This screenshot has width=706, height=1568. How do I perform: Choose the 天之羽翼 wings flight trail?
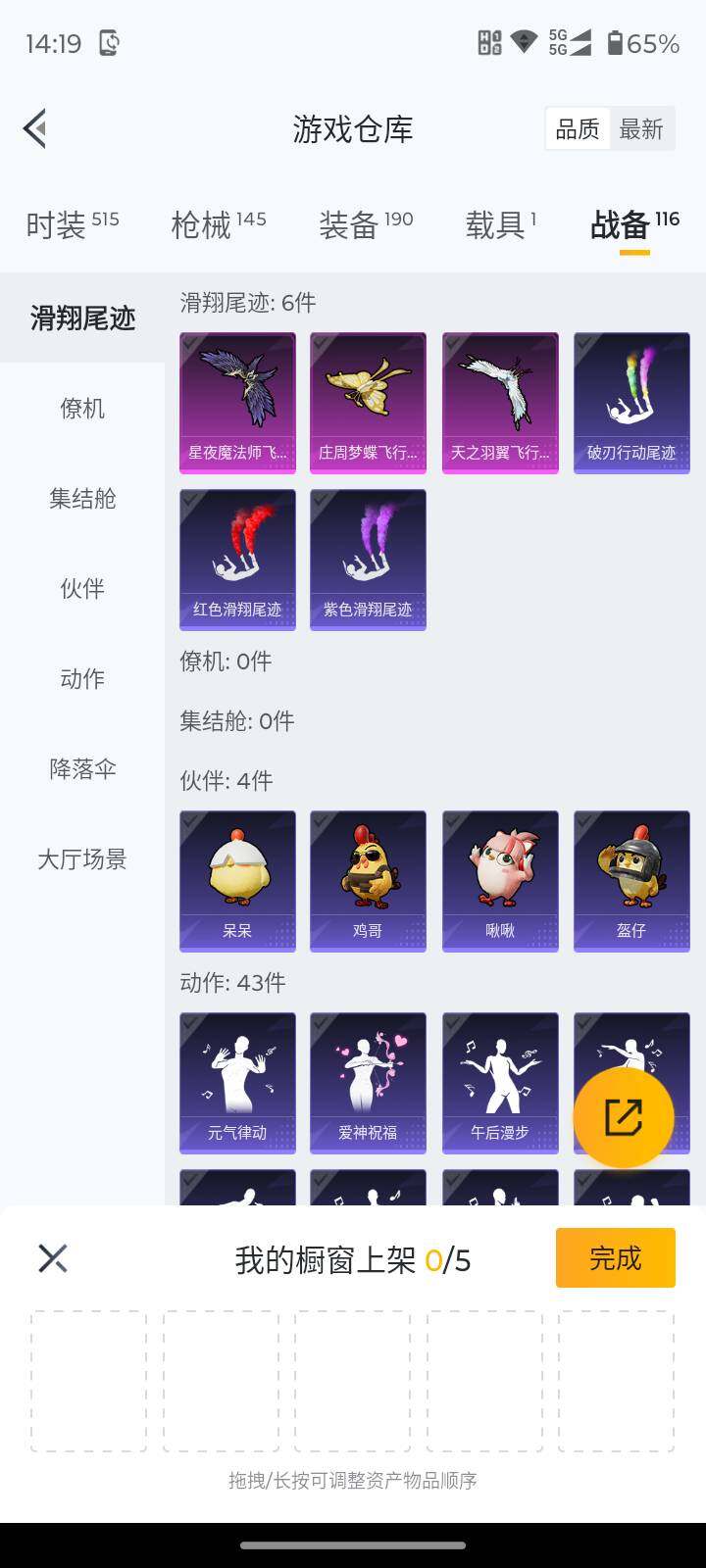point(499,402)
